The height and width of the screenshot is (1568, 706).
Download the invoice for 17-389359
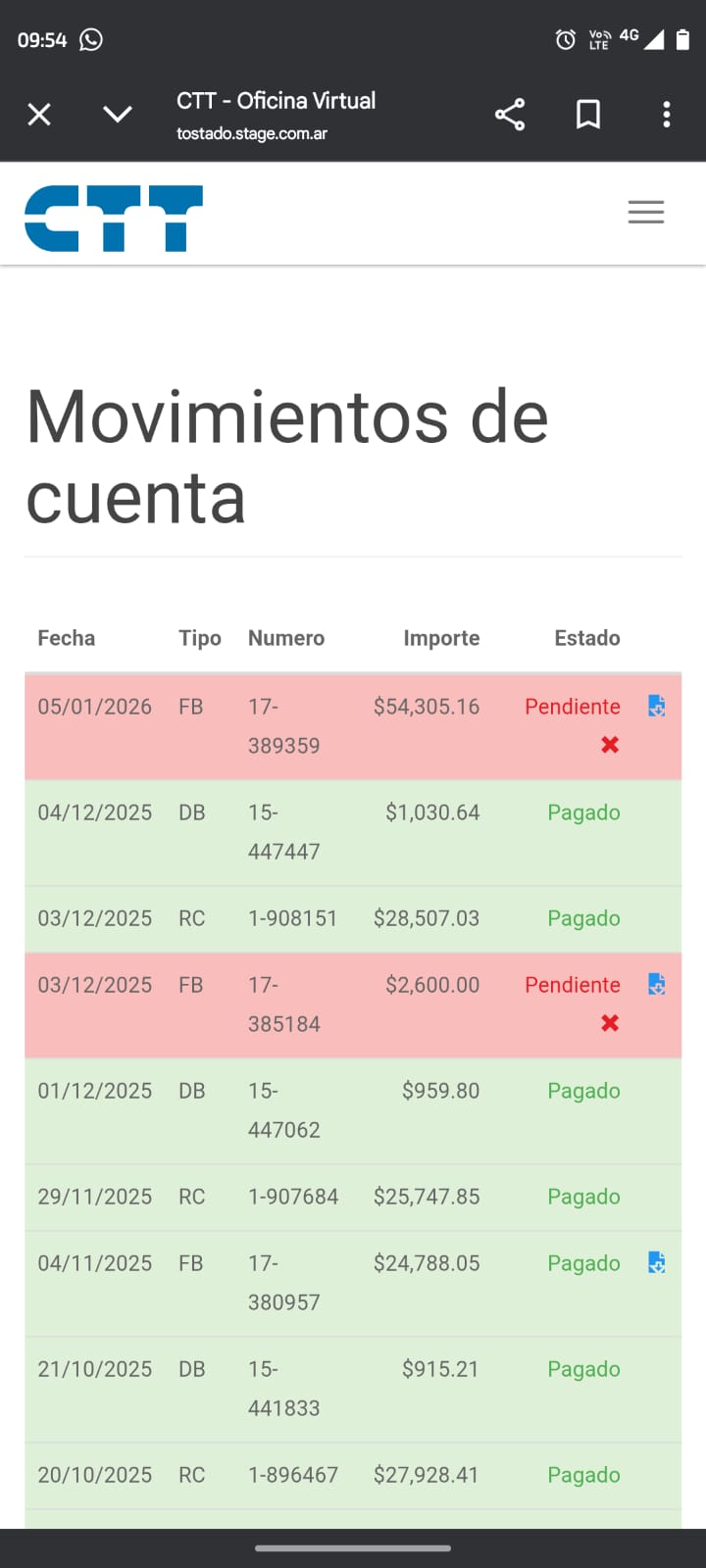(x=657, y=706)
